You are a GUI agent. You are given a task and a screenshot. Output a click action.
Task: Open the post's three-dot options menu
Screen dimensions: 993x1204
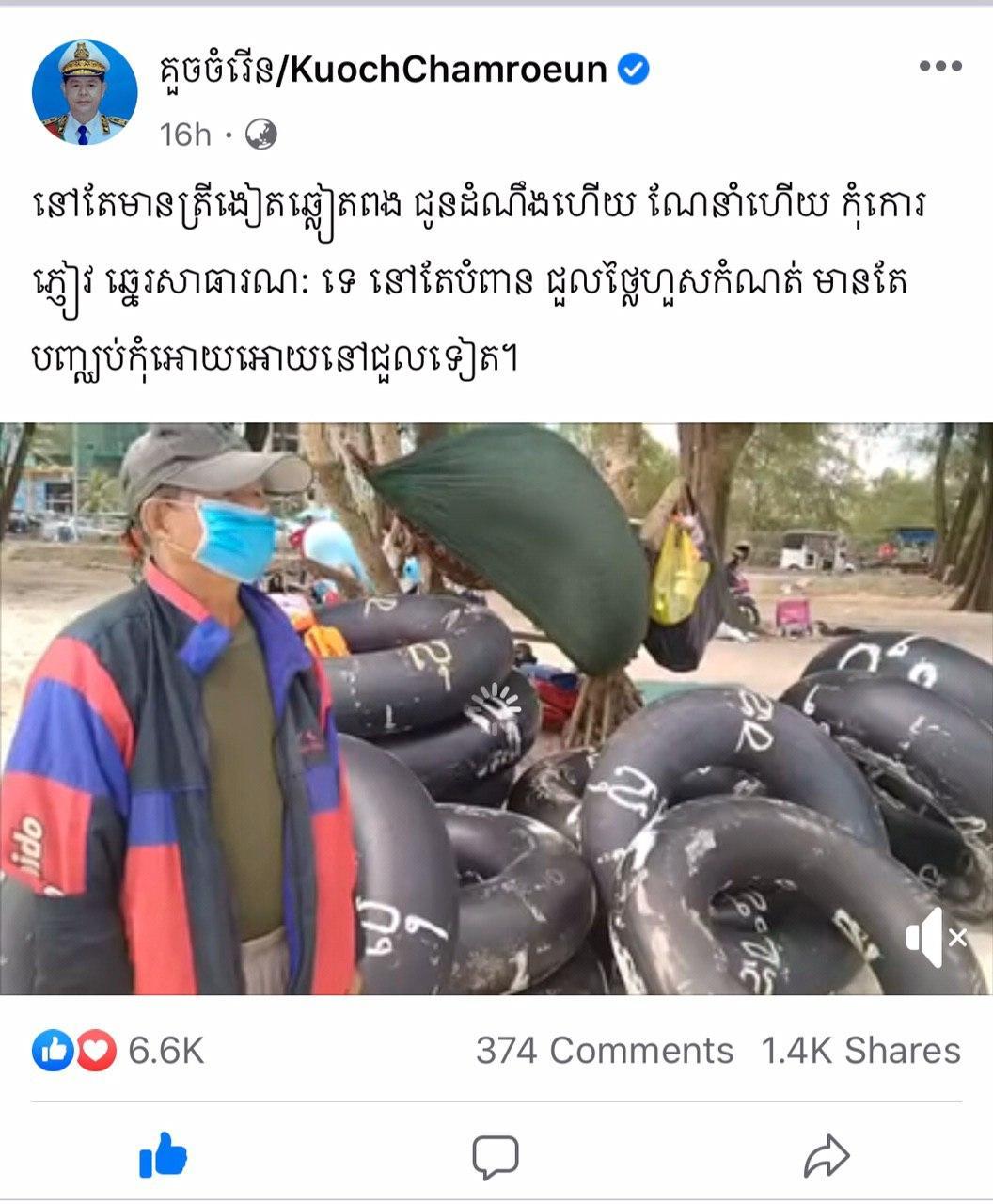tap(939, 67)
